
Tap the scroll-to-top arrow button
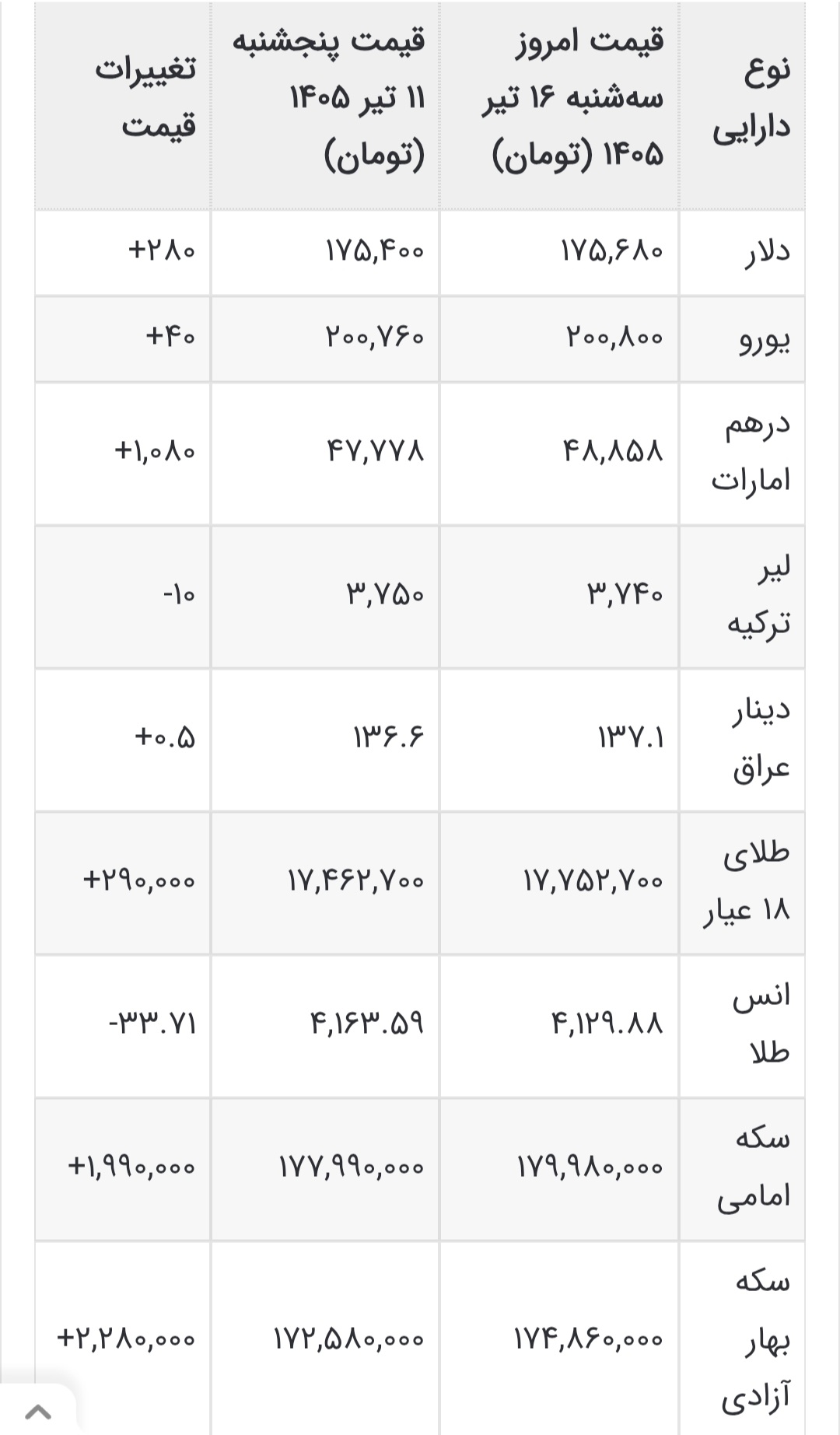pos(38,1410)
